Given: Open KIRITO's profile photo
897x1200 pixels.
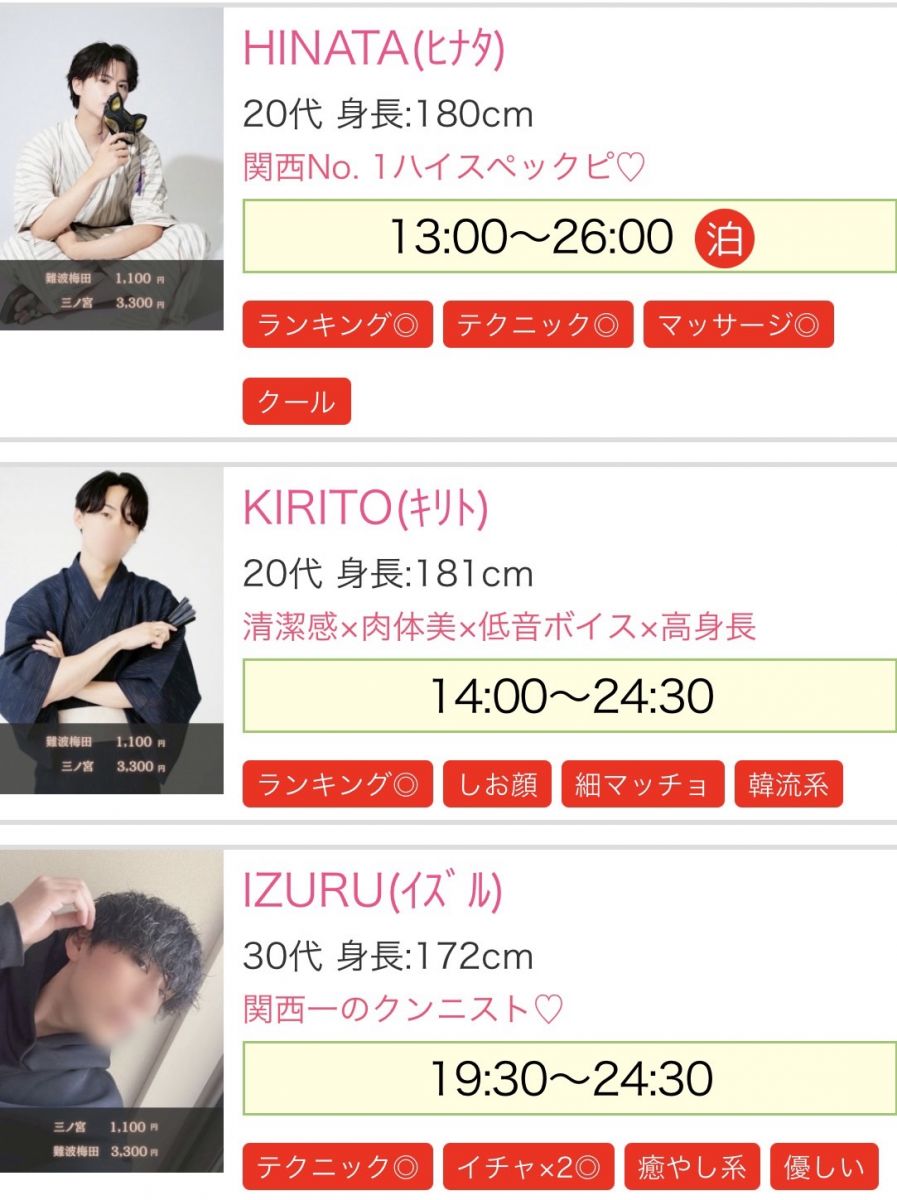Looking at the screenshot, I should click(x=111, y=630).
